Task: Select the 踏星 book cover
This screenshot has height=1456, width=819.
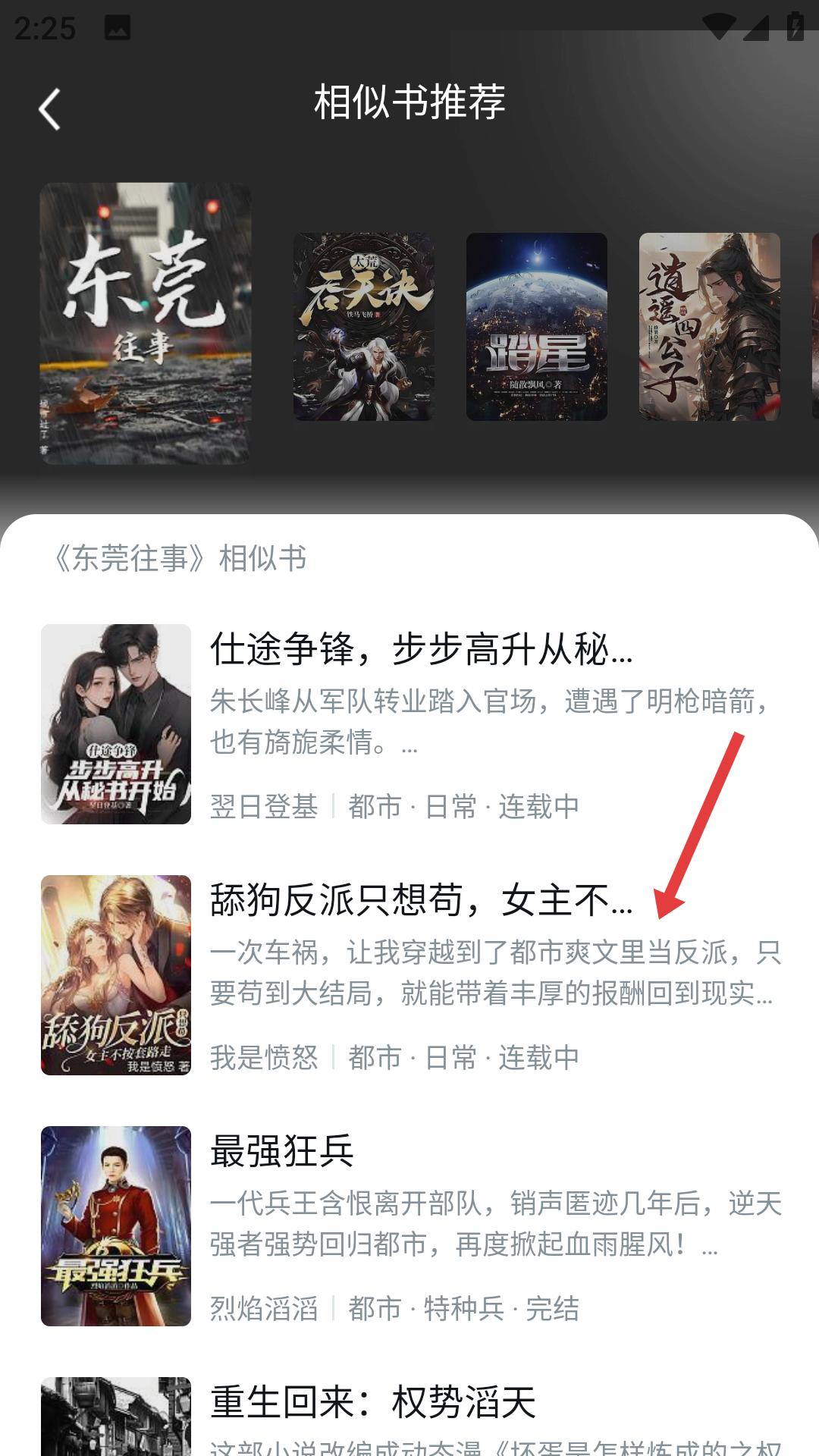Action: (536, 326)
